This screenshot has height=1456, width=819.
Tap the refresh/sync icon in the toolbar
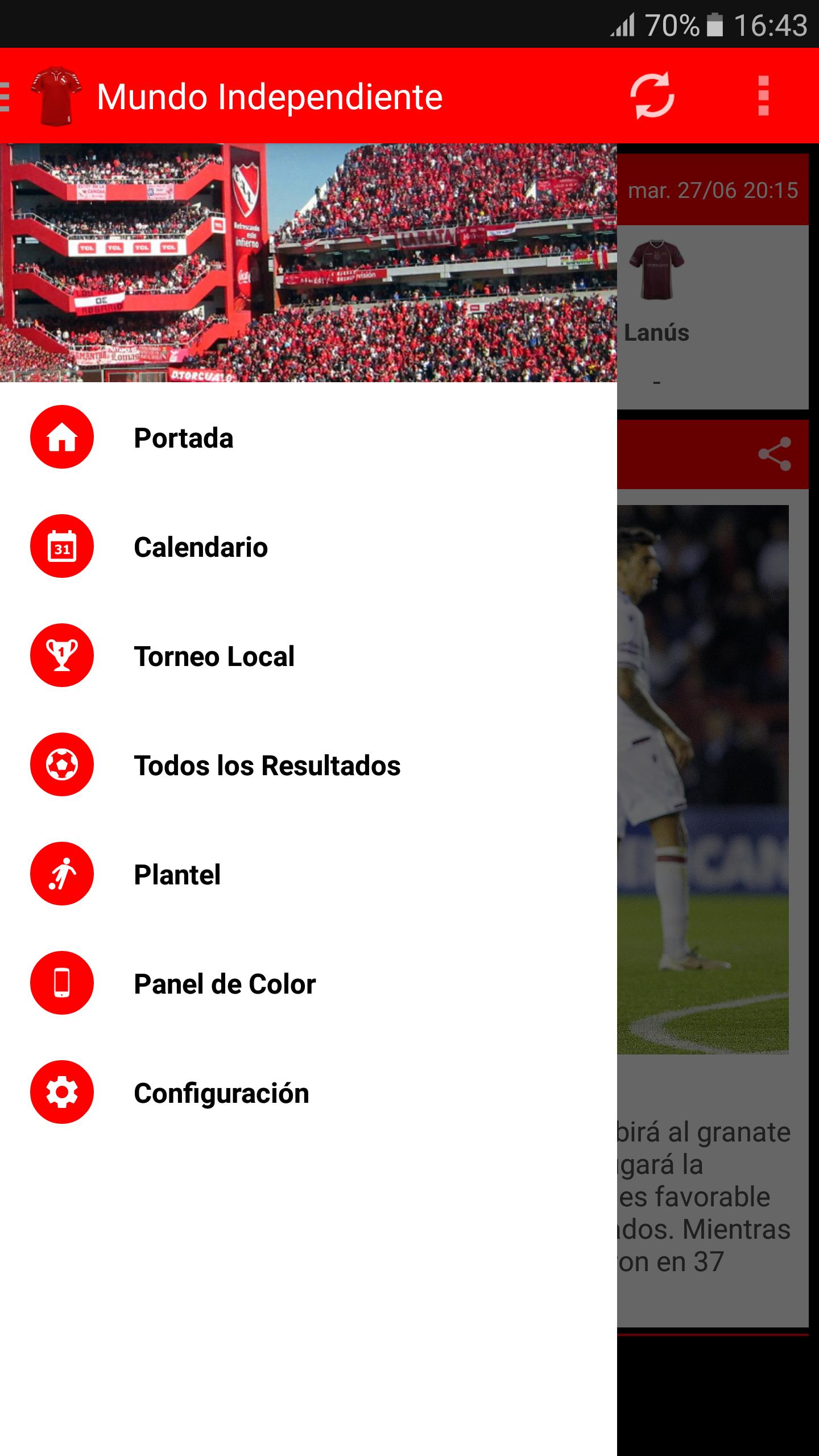[653, 96]
